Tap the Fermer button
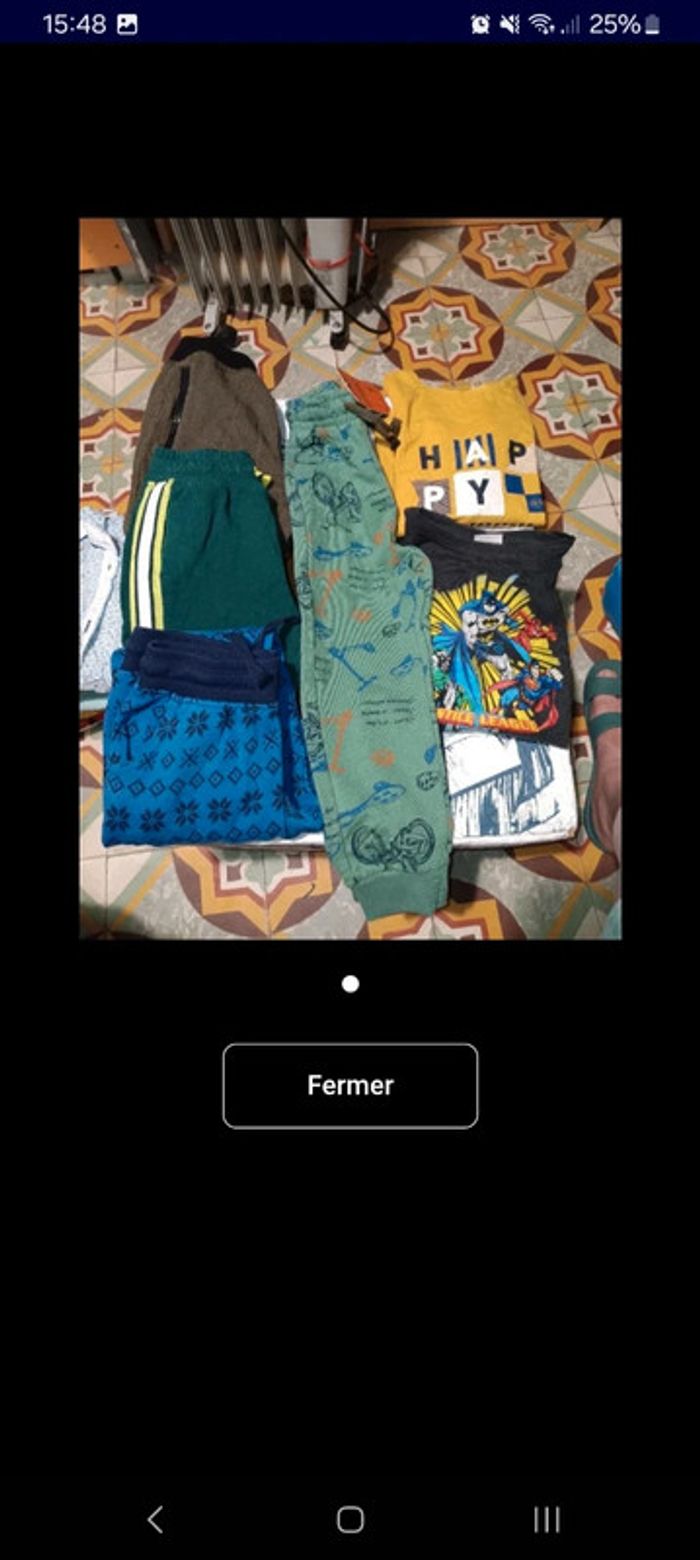 [x=350, y=1086]
